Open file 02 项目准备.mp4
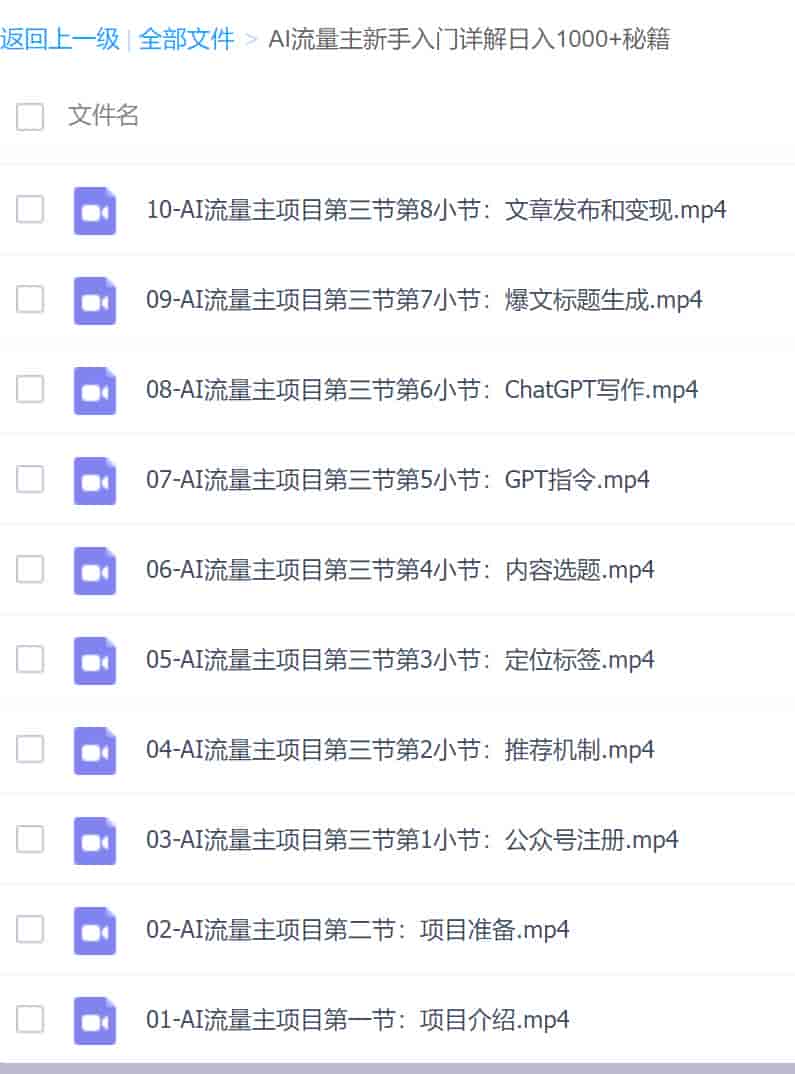The height and width of the screenshot is (1074, 795). pyautogui.click(x=358, y=930)
